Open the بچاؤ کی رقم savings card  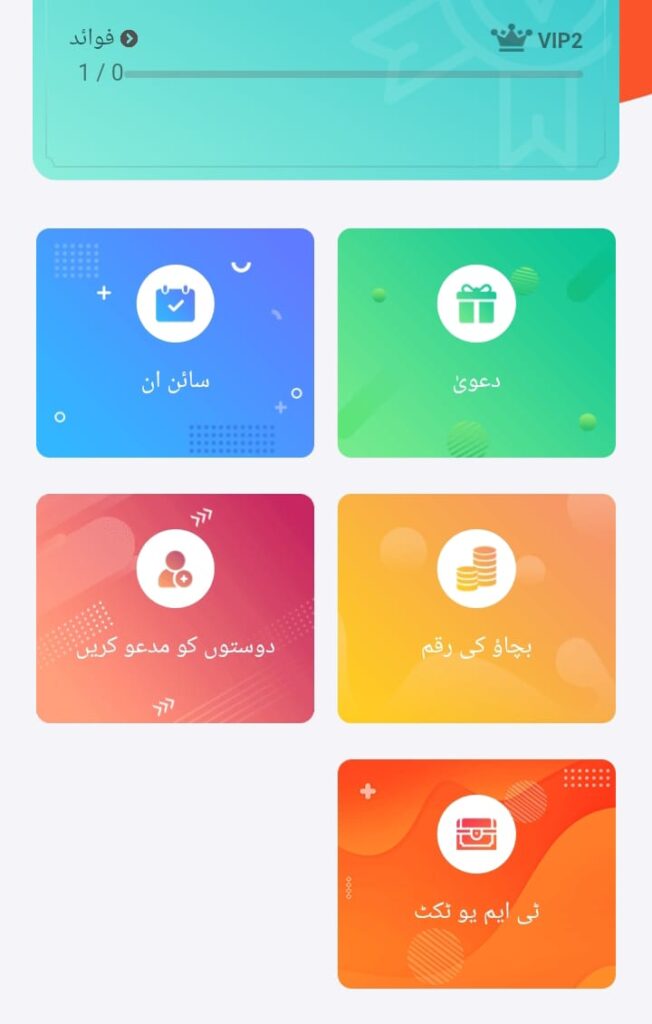pos(476,607)
